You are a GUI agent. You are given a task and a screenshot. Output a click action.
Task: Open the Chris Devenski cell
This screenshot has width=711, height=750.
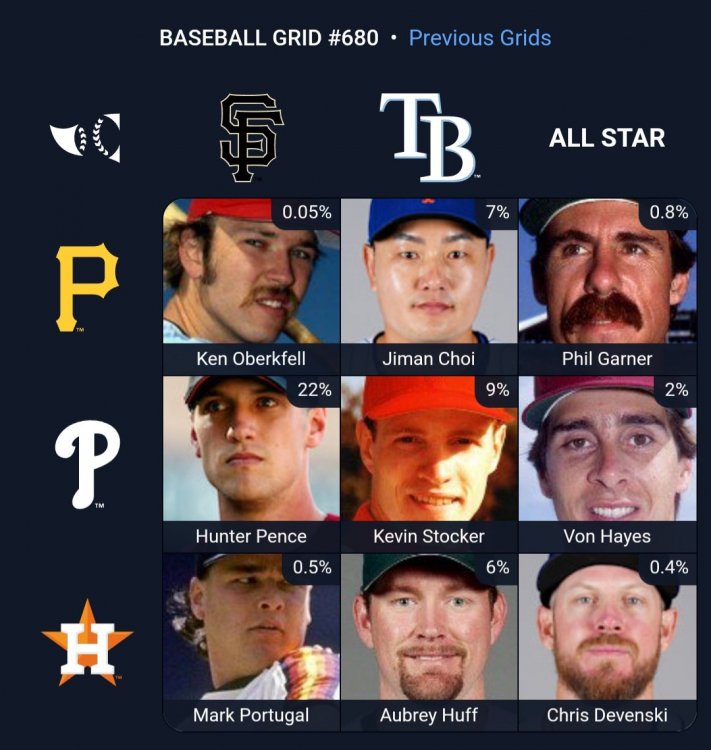607,641
